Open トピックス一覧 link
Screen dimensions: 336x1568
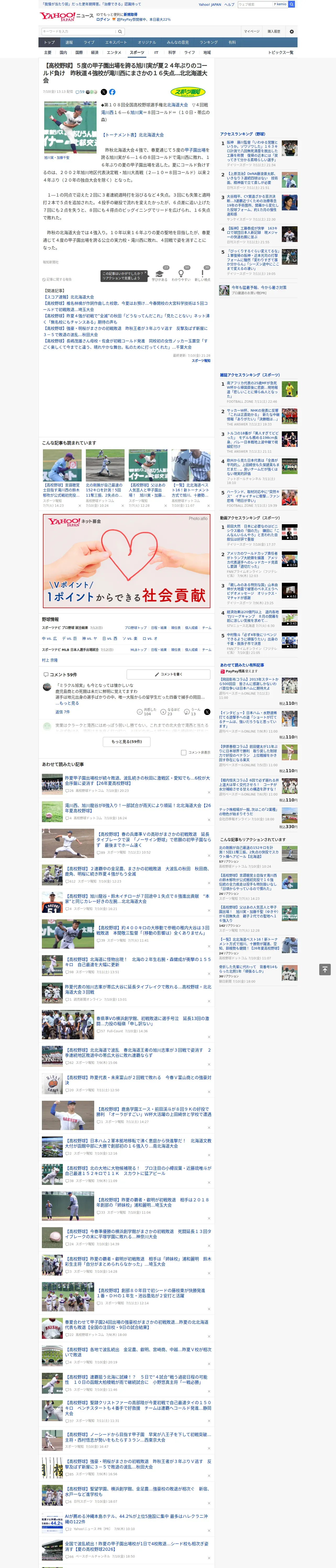281,52
